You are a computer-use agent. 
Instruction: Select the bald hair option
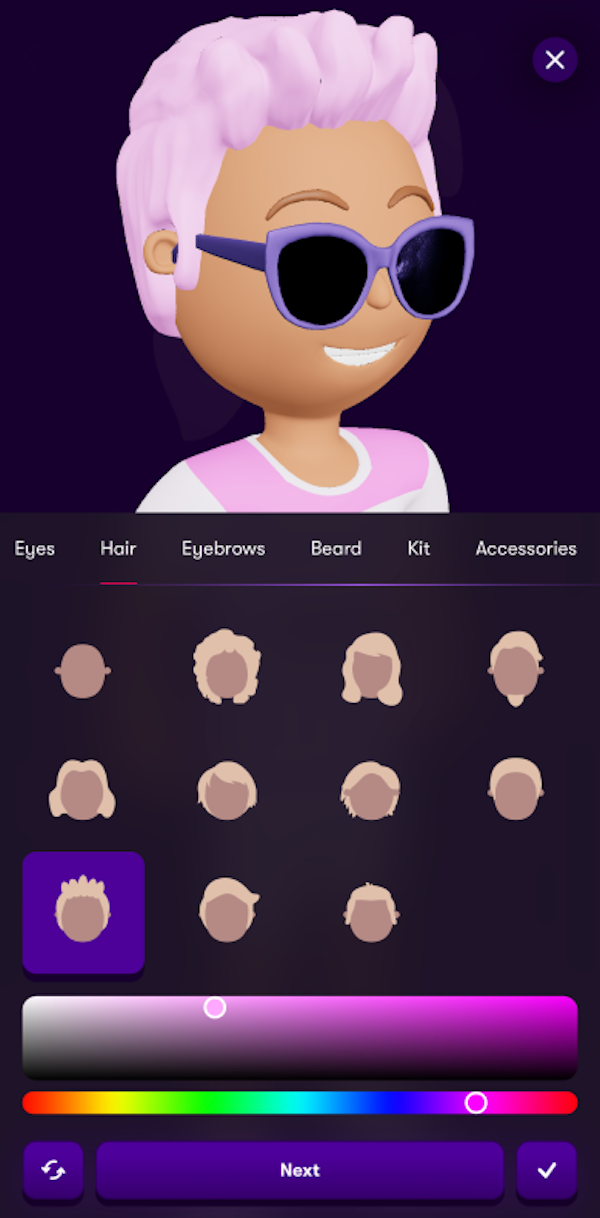83,670
